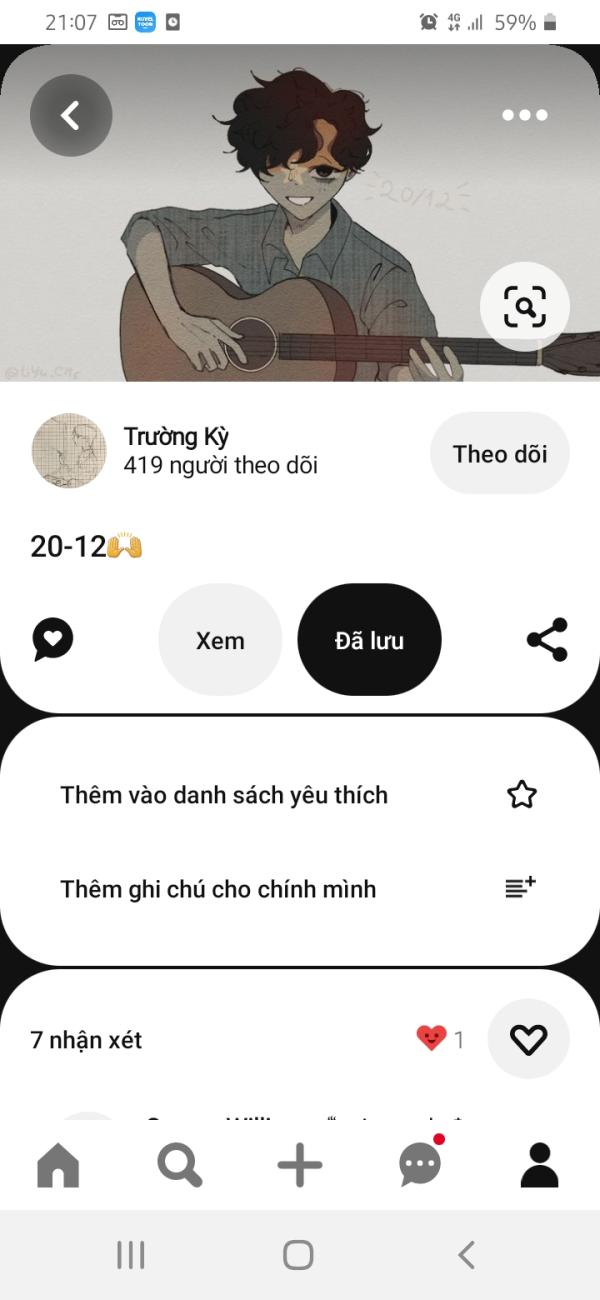Tap the Đã lưu saved button
Screen dimensions: 600x1300
coord(369,640)
